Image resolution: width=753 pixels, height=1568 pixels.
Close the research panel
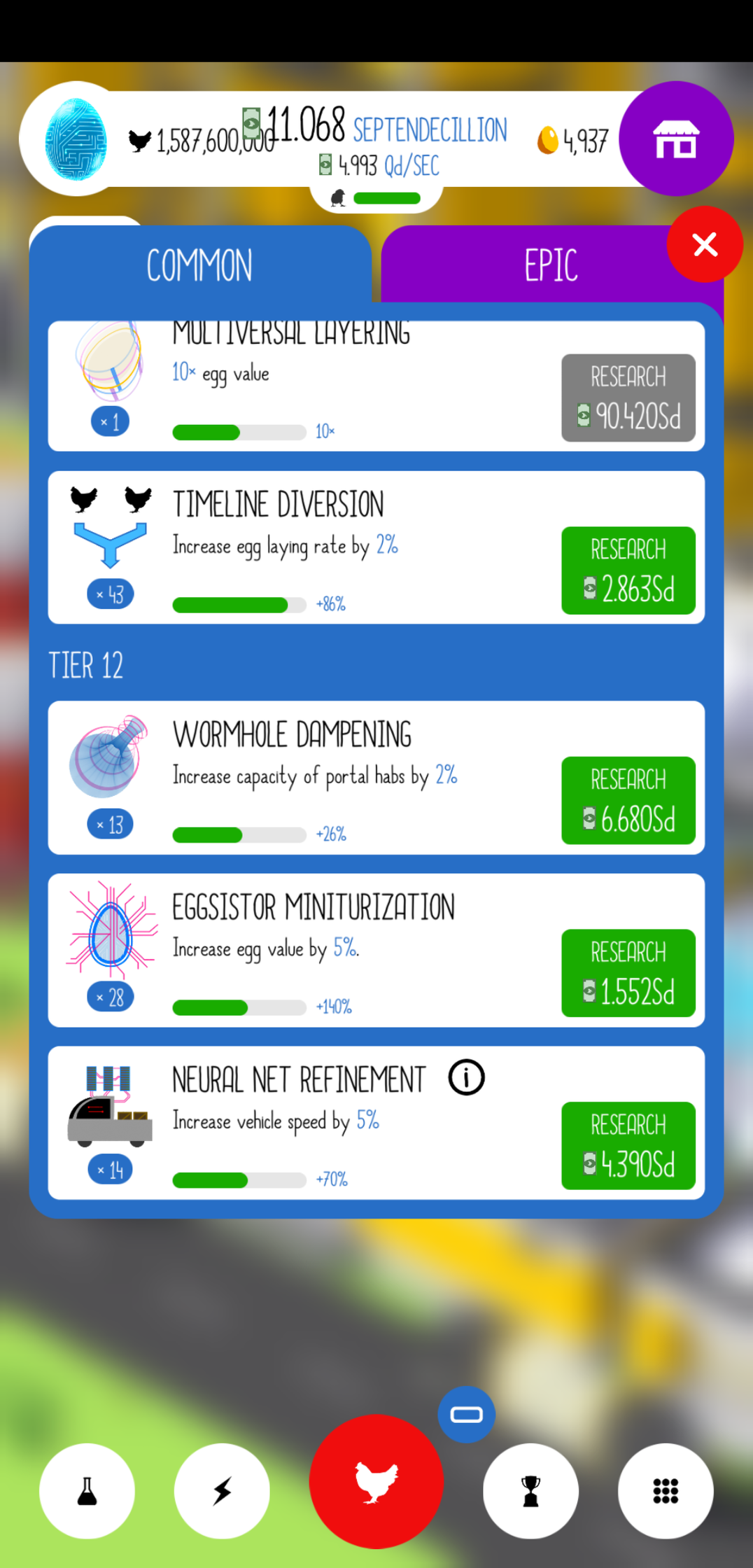coord(704,244)
